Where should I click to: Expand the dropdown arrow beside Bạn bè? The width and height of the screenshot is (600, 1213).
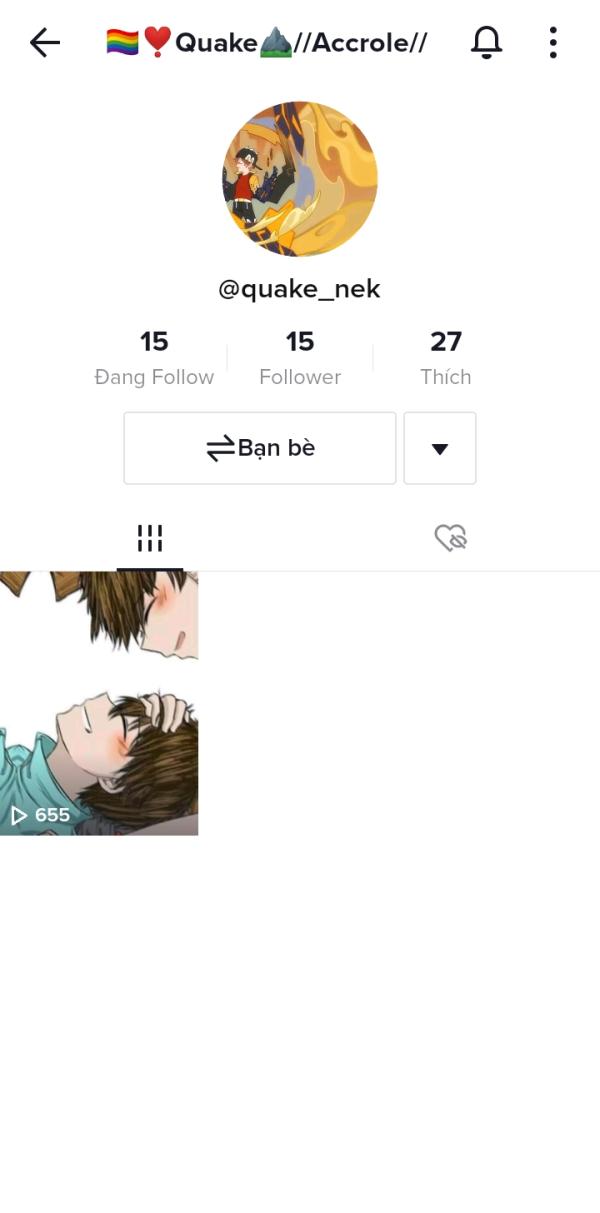click(x=440, y=448)
